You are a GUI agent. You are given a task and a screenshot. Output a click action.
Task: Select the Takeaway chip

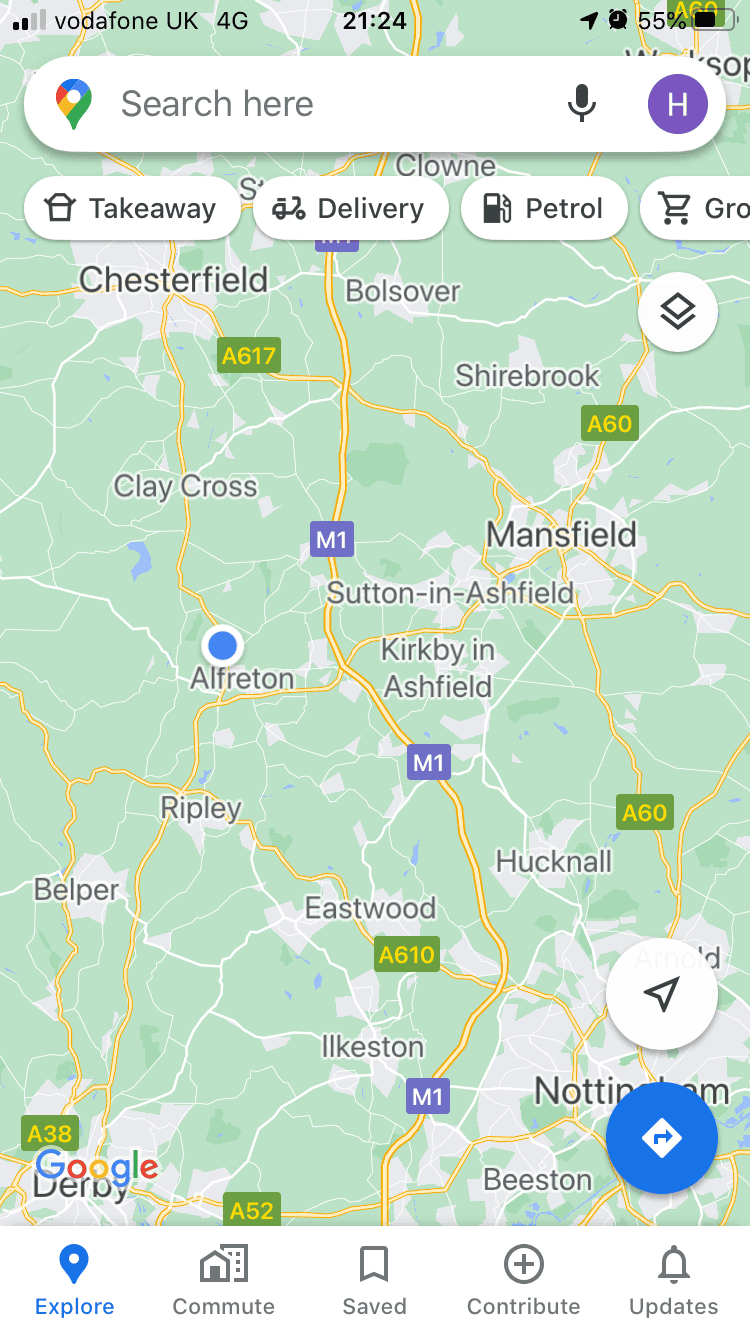[132, 208]
